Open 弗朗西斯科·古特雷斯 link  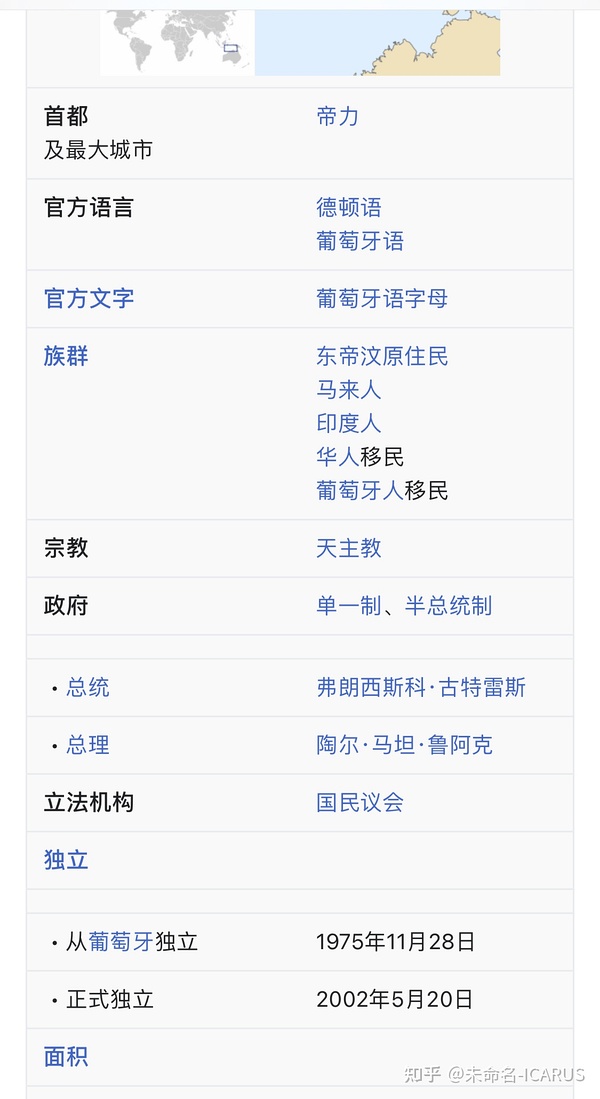(421, 688)
